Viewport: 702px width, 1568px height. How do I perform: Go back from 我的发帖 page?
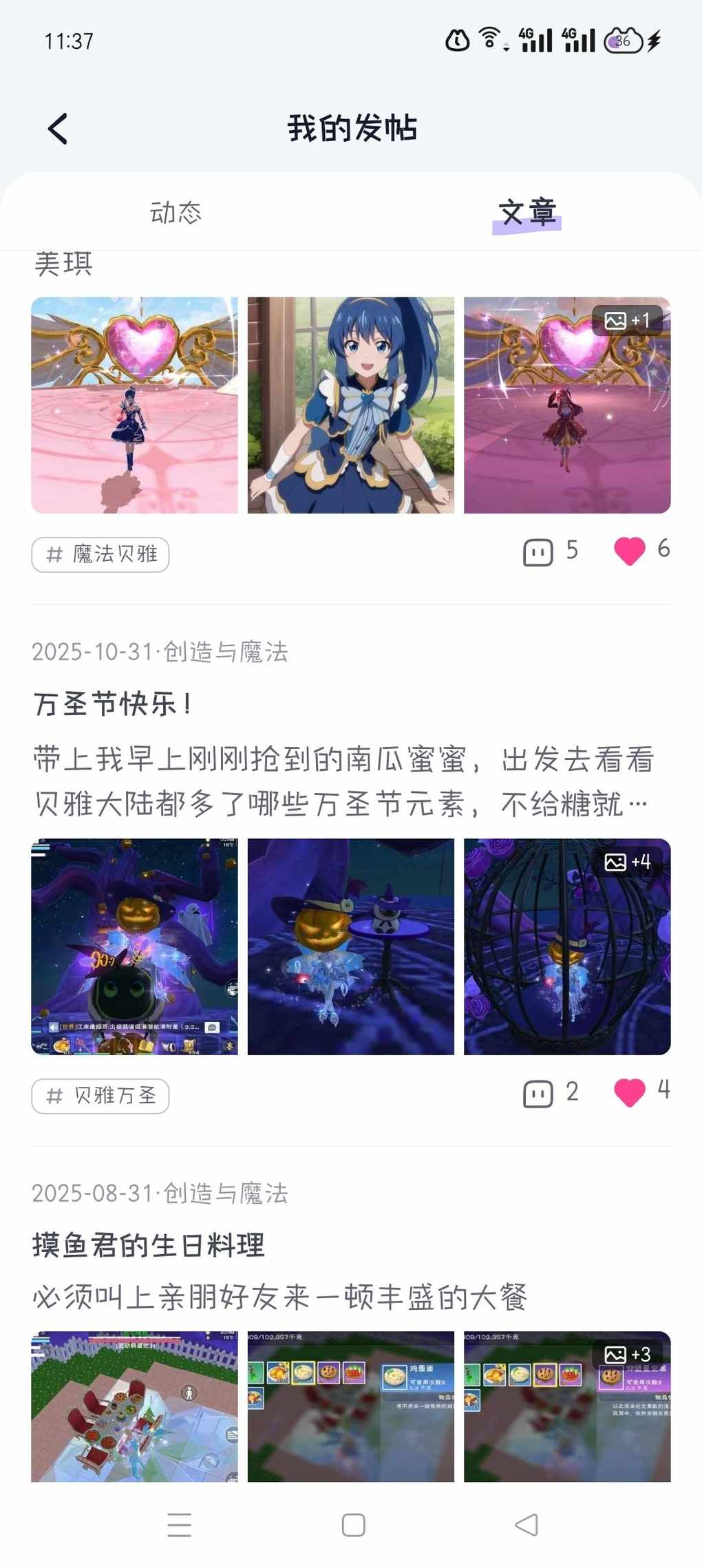(x=58, y=129)
